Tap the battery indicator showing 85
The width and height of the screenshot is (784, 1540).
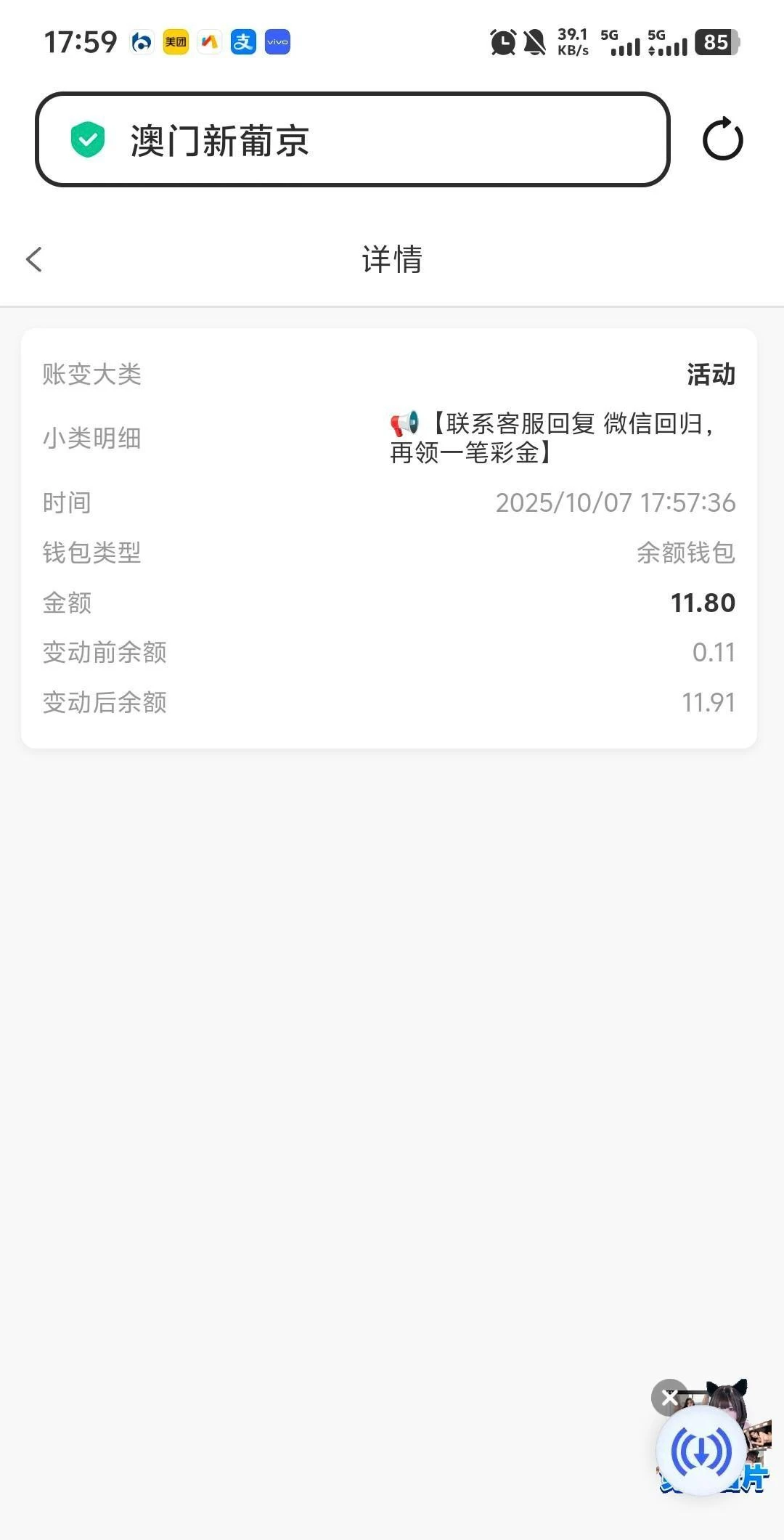[714, 41]
